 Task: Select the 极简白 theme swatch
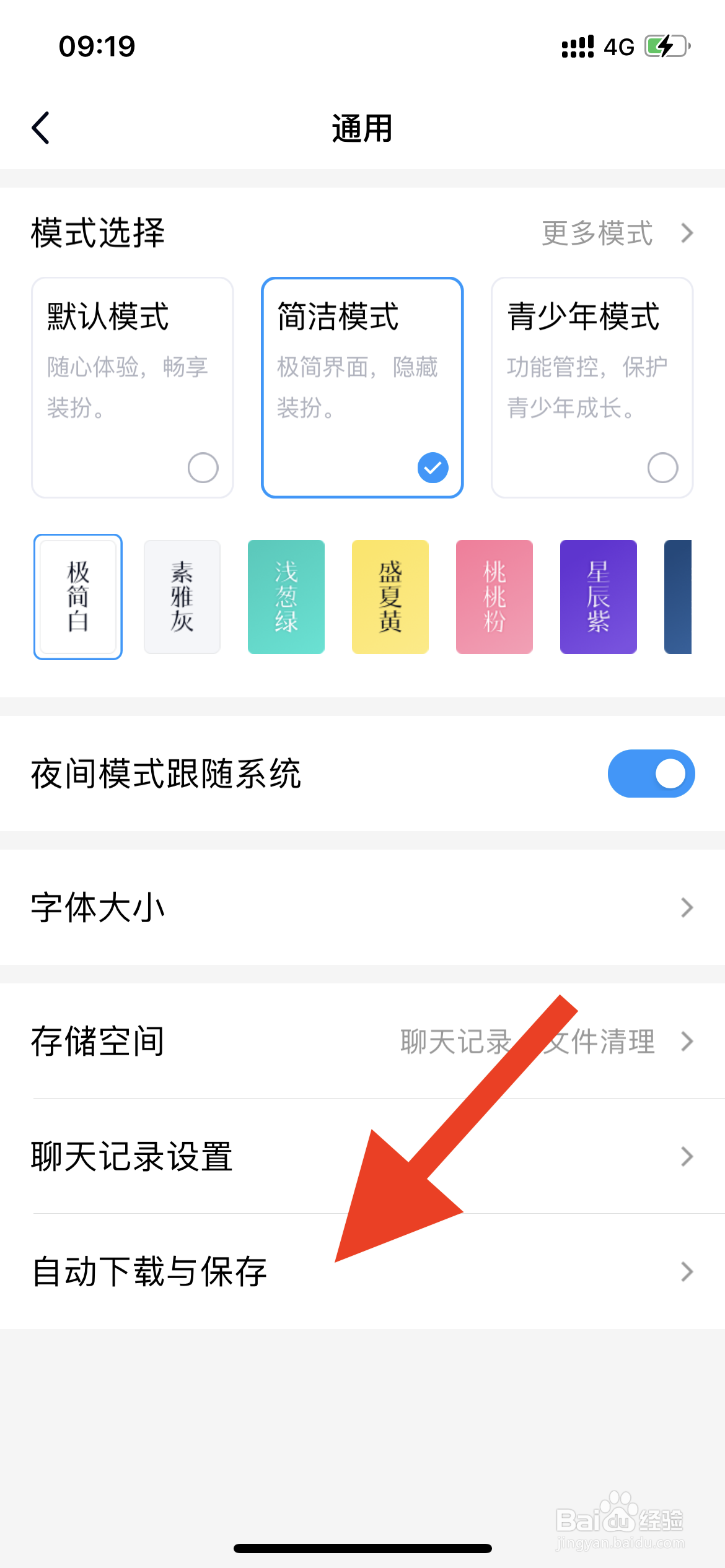click(77, 596)
